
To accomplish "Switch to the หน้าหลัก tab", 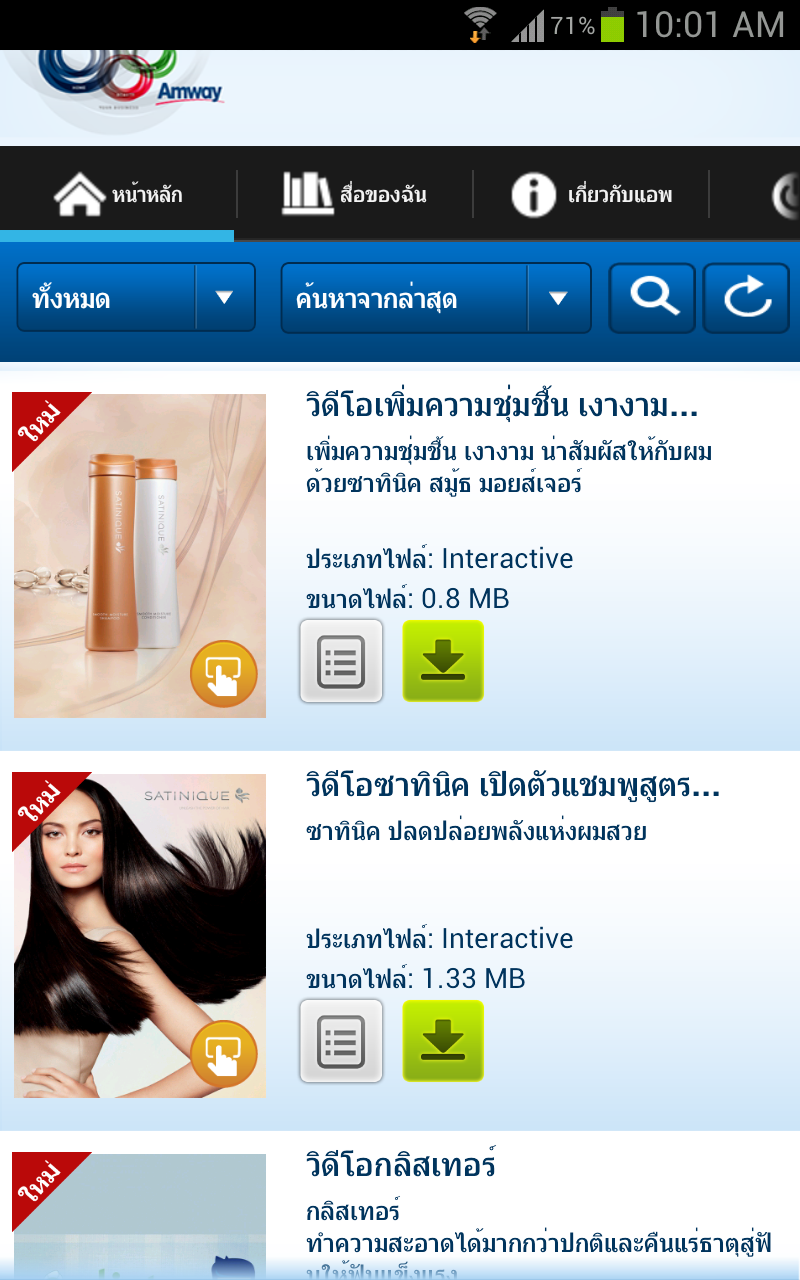I will (x=118, y=194).
